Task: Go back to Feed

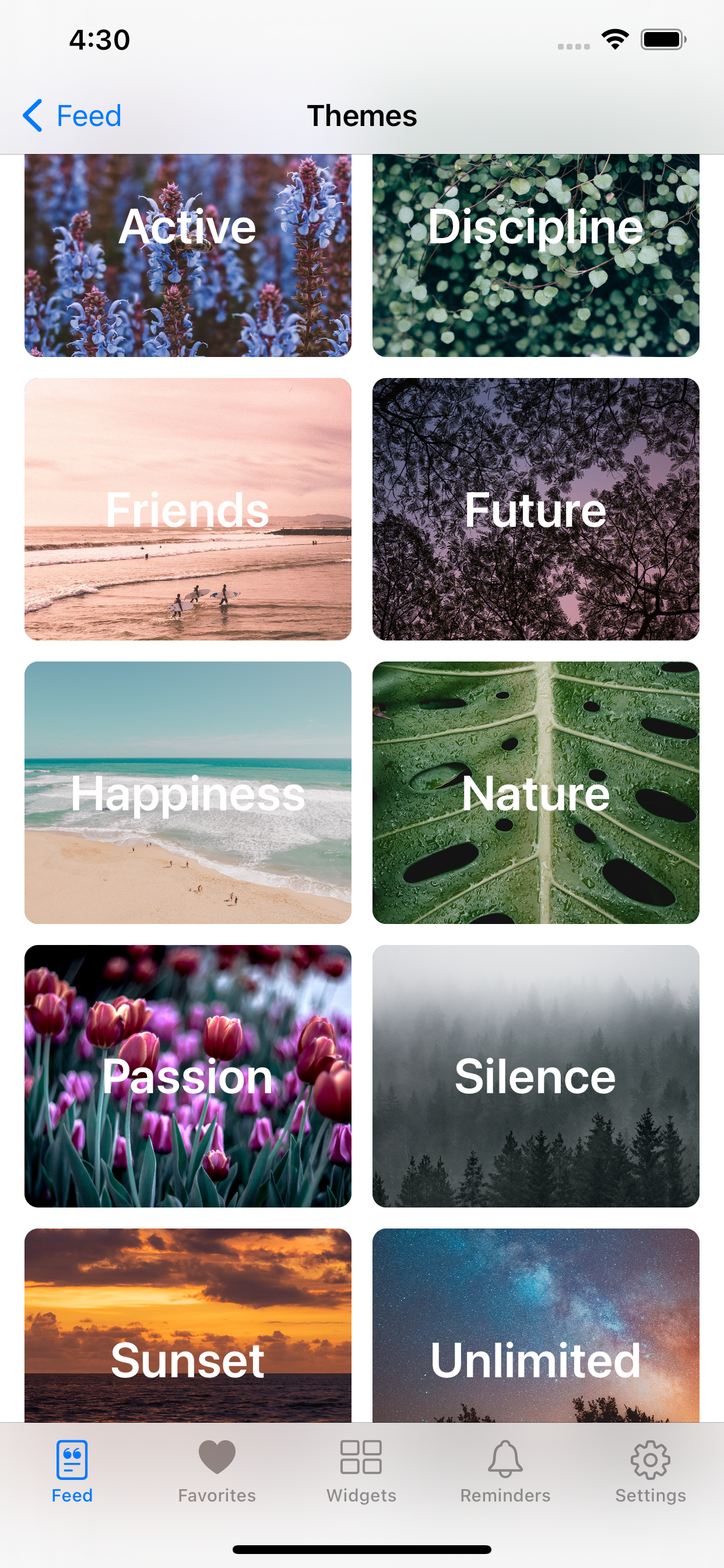Action: point(72,116)
